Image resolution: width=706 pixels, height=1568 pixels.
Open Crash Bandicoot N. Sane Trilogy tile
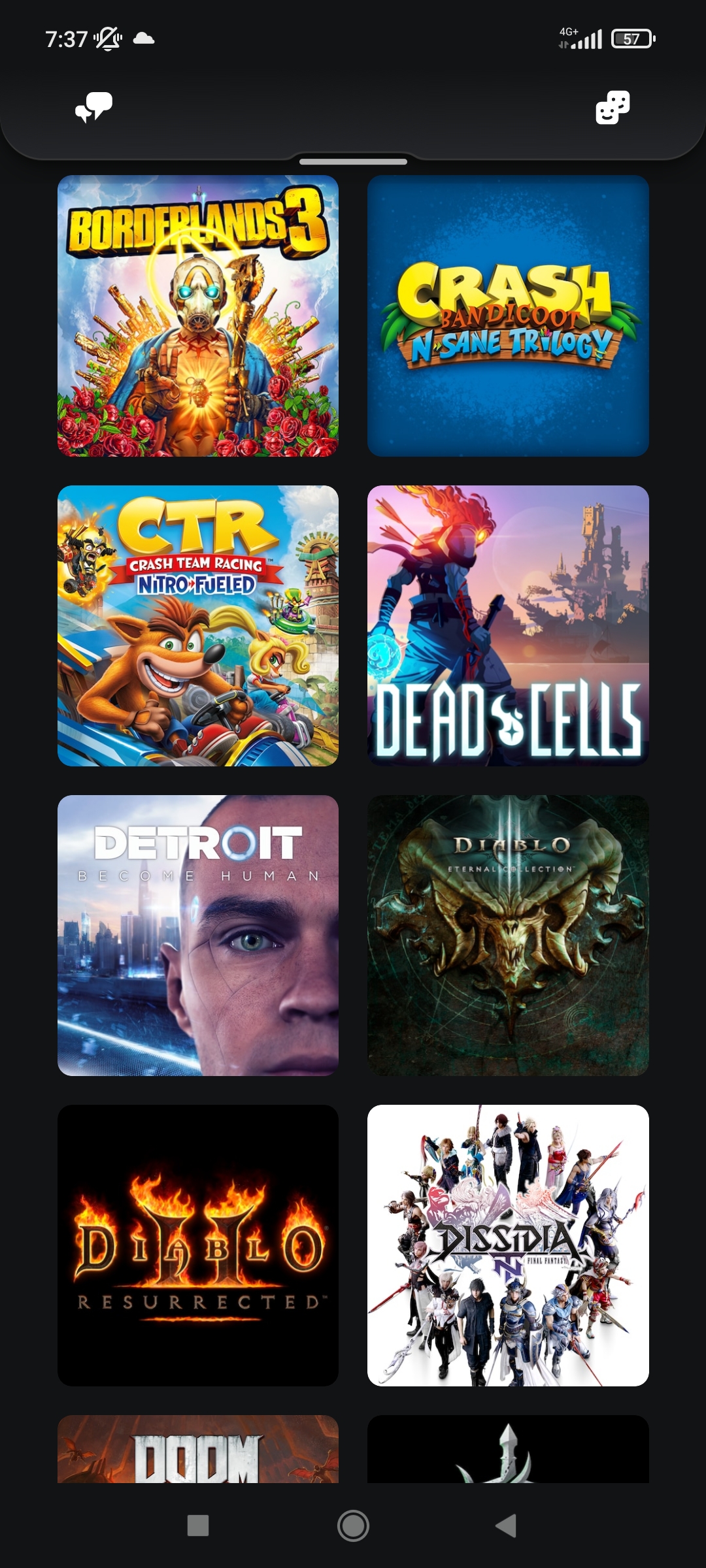coord(508,316)
